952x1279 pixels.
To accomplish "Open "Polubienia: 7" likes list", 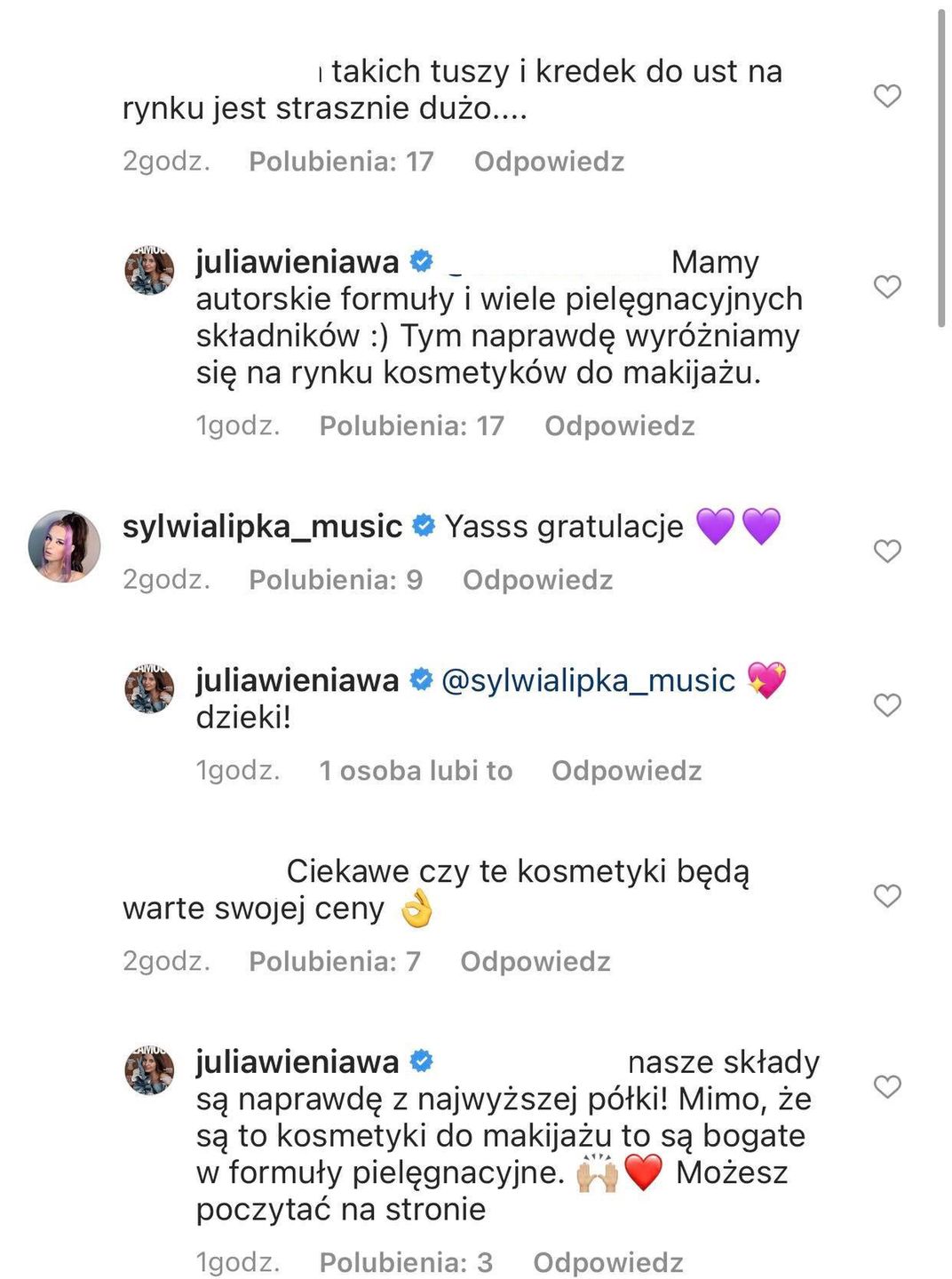I will click(x=334, y=962).
